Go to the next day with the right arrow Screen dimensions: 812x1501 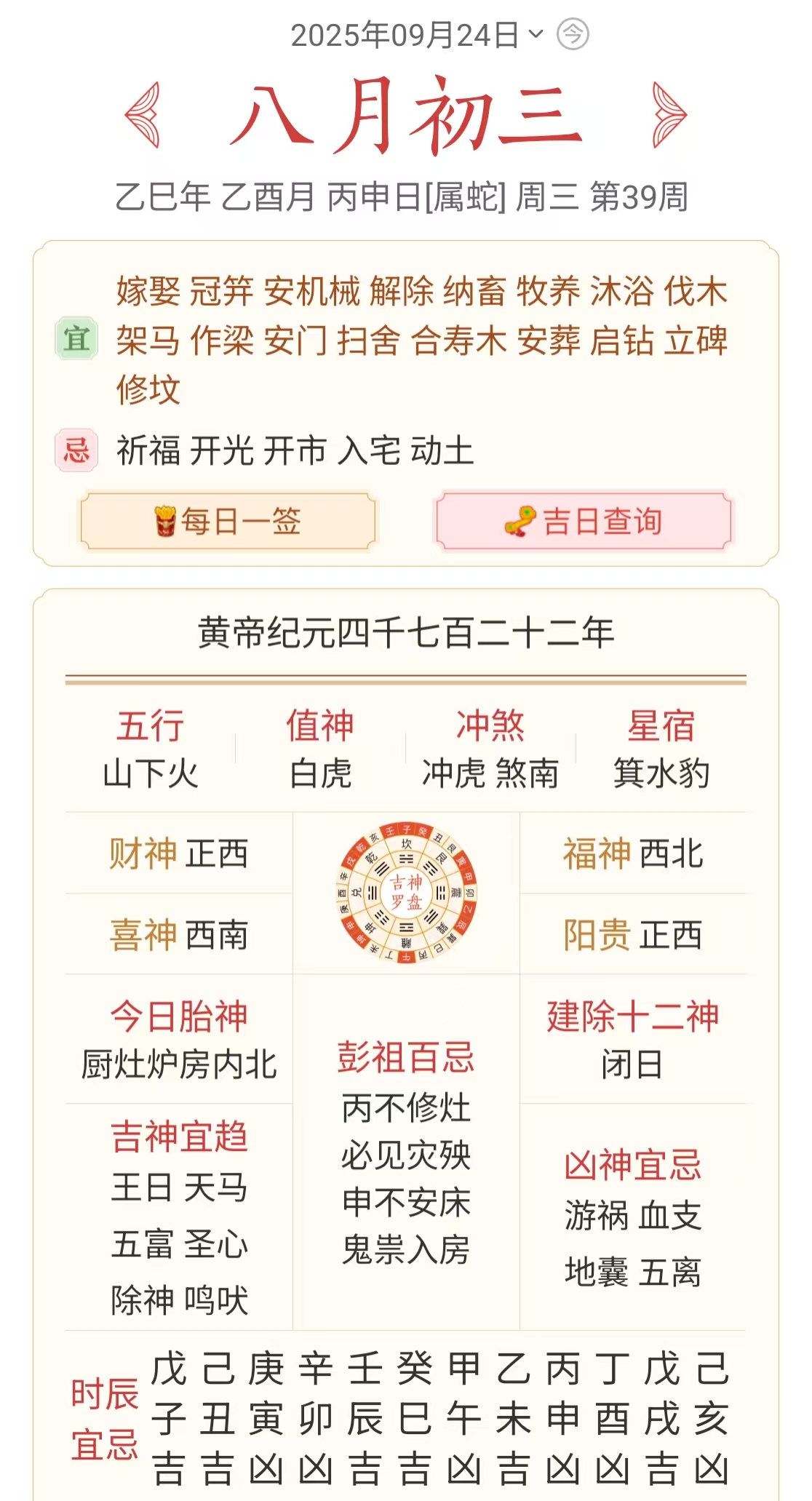669,115
